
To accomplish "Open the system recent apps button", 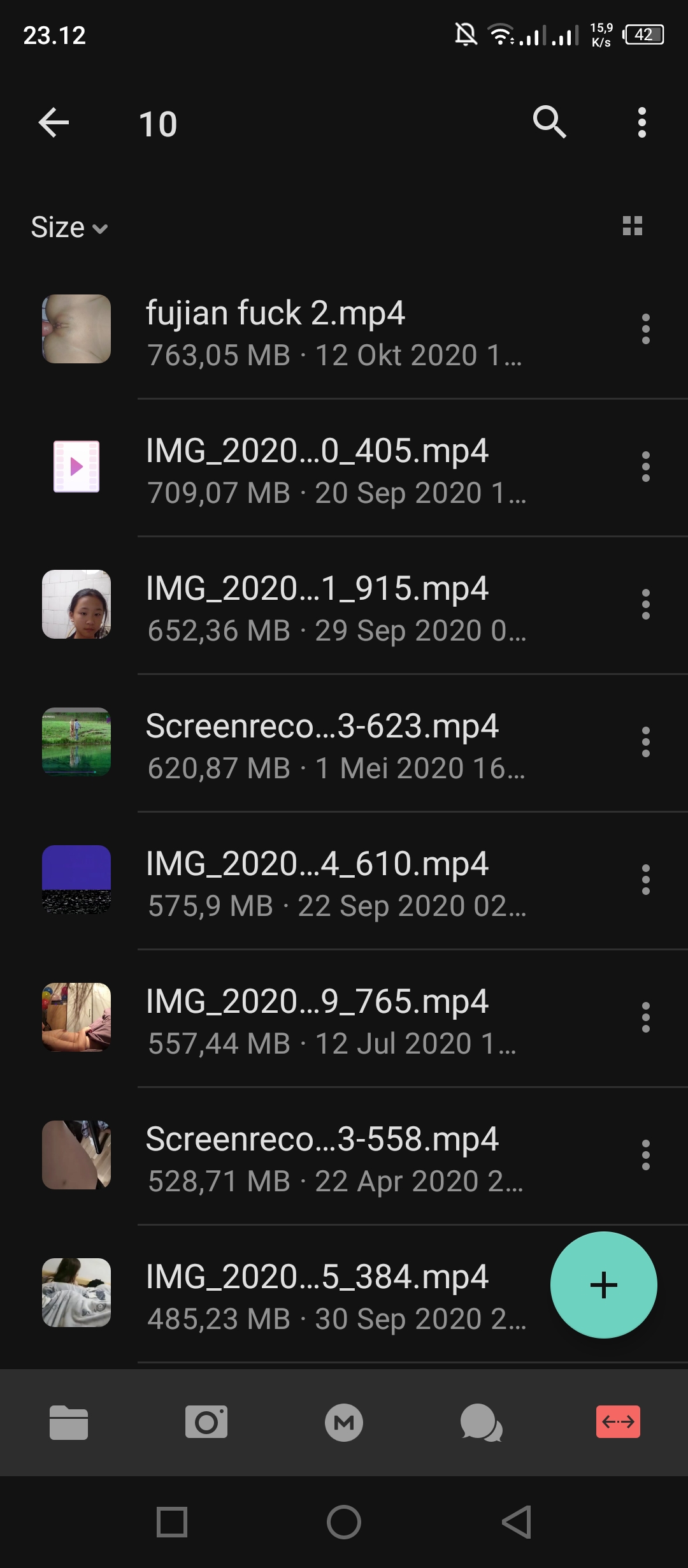I will (172, 1522).
